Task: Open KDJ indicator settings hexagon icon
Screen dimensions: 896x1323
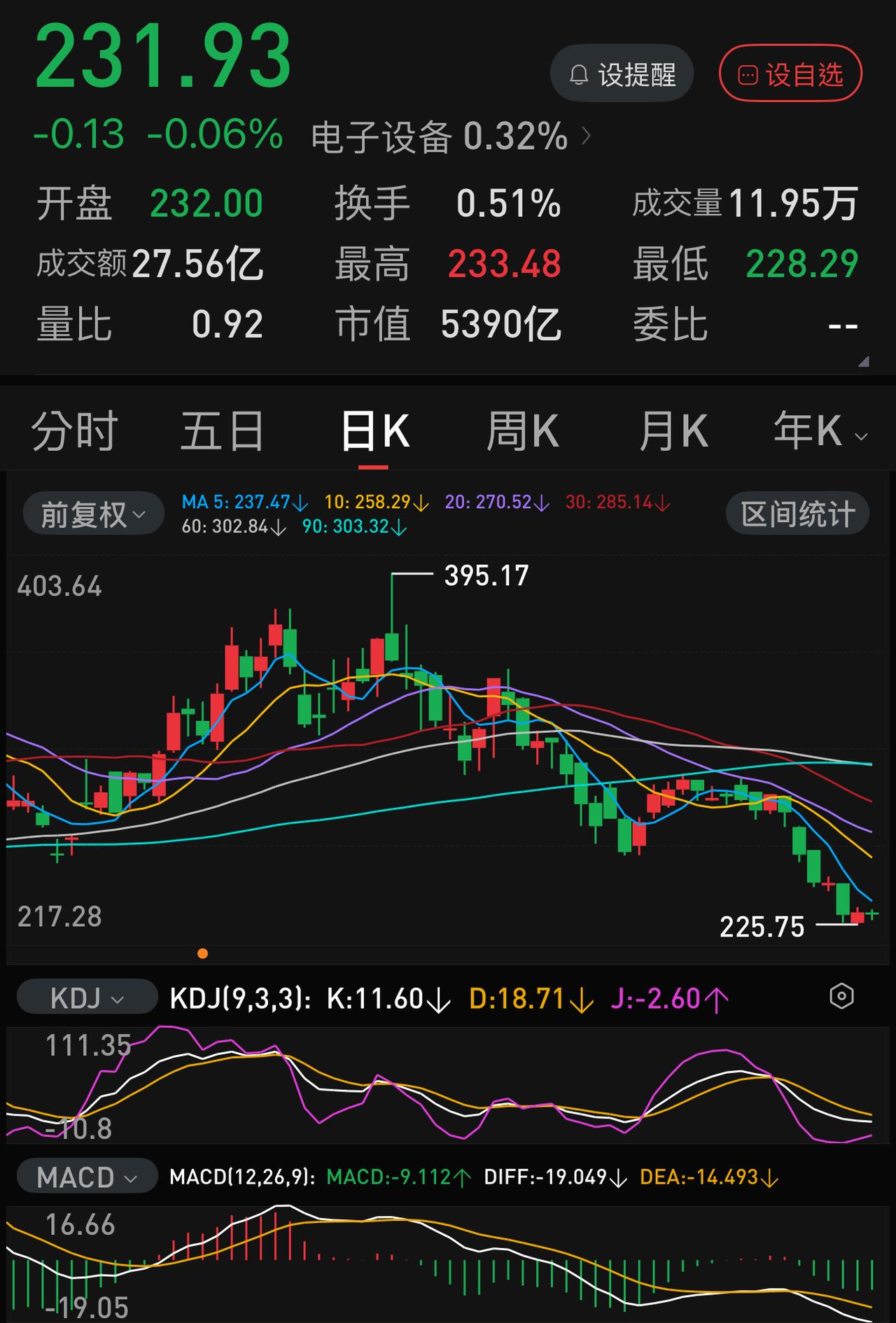Action: coord(841,996)
